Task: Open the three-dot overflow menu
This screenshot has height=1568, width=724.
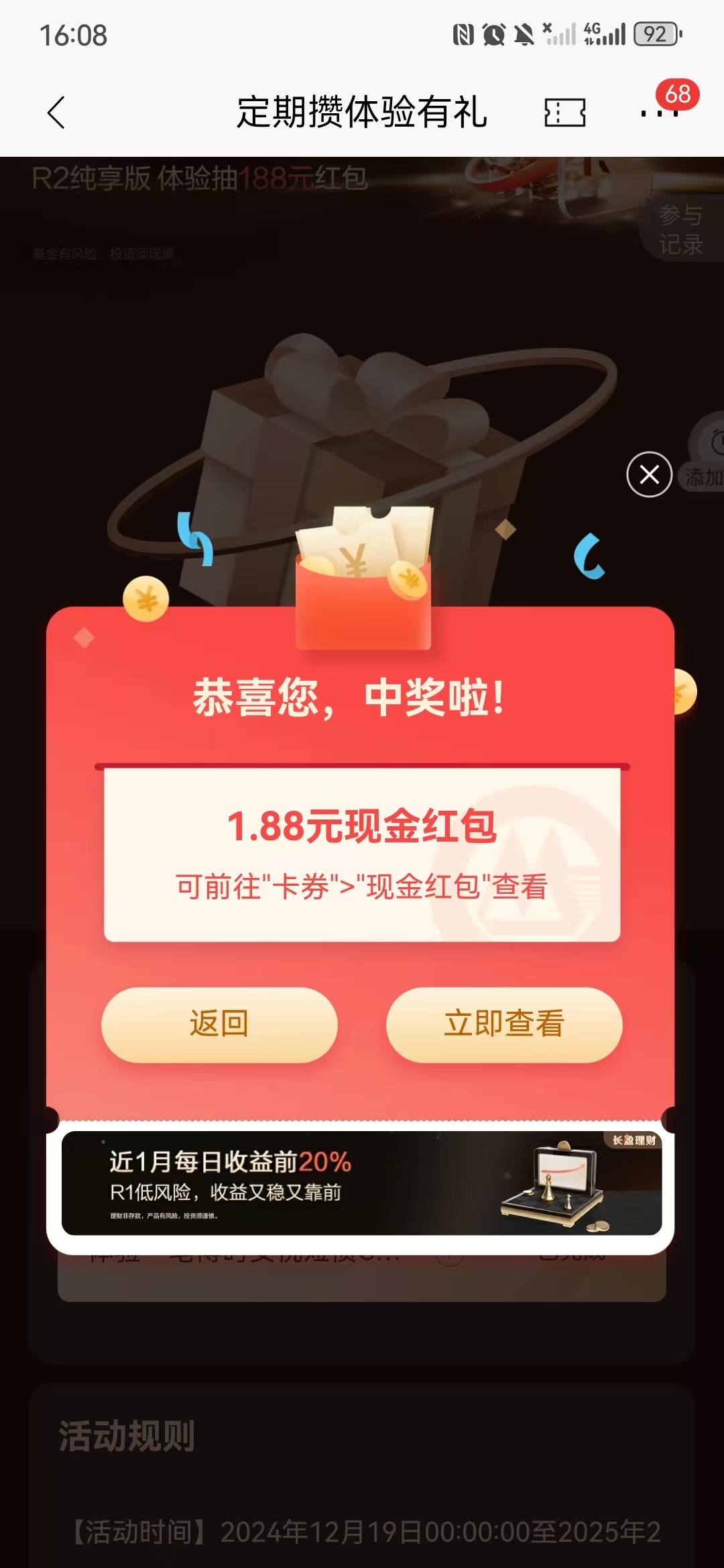Action: pyautogui.click(x=659, y=113)
